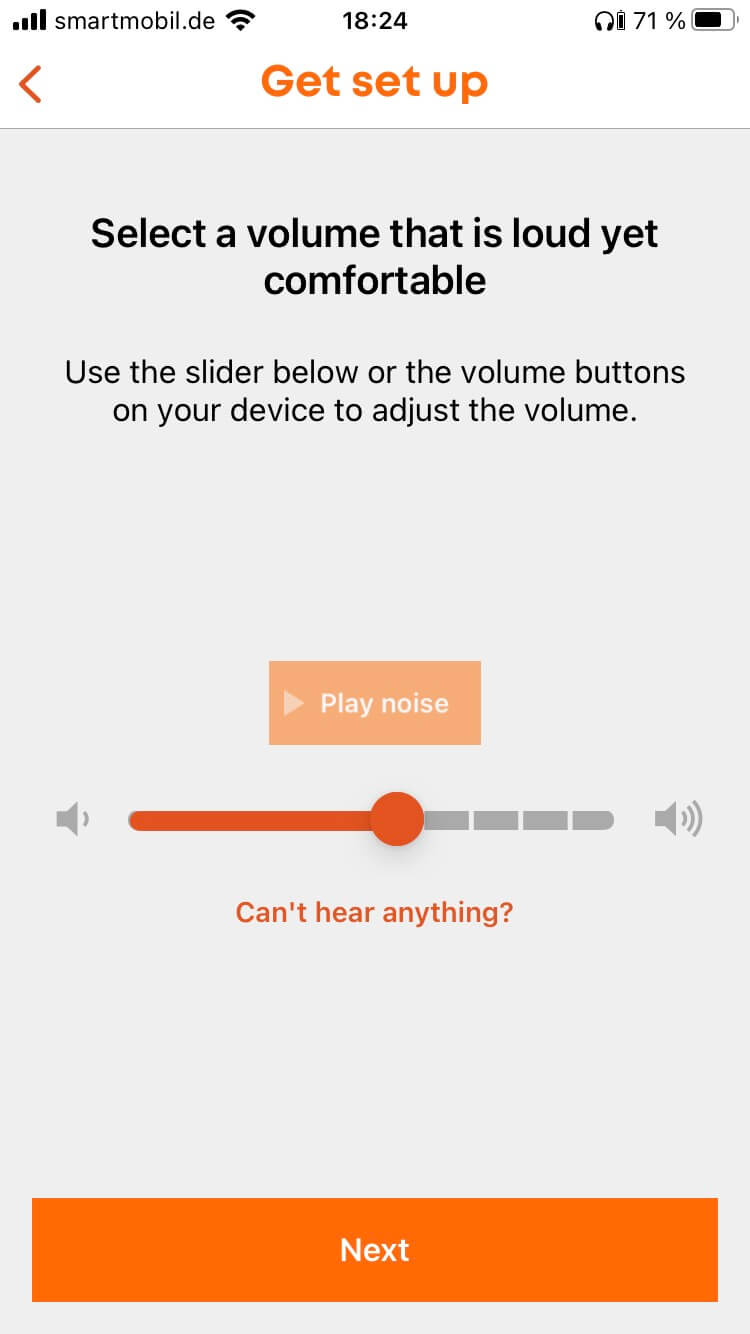750x1334 pixels.
Task: Tap the low volume speaker icon
Action: [72, 820]
